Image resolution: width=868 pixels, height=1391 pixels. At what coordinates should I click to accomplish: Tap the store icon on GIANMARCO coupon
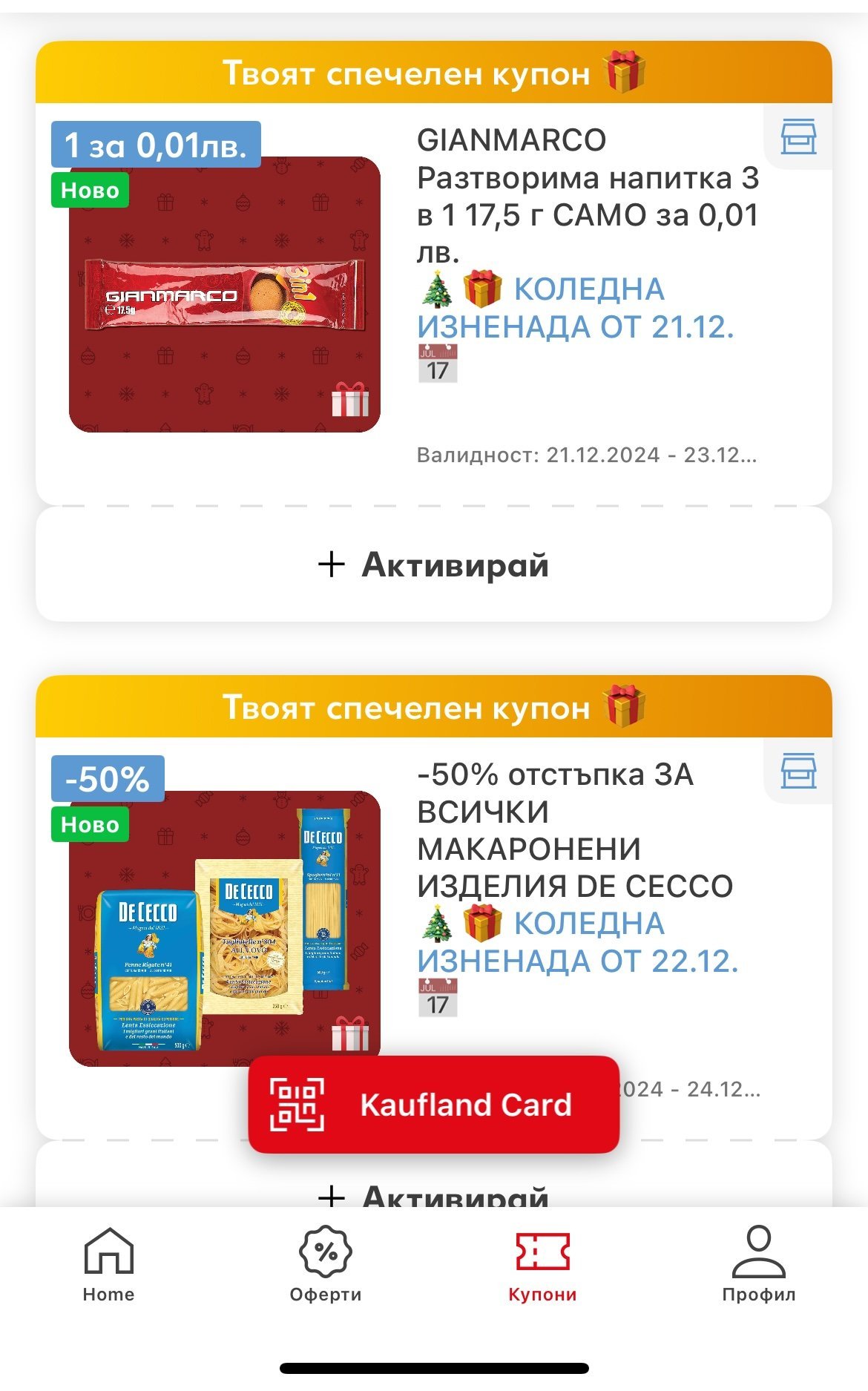798,138
